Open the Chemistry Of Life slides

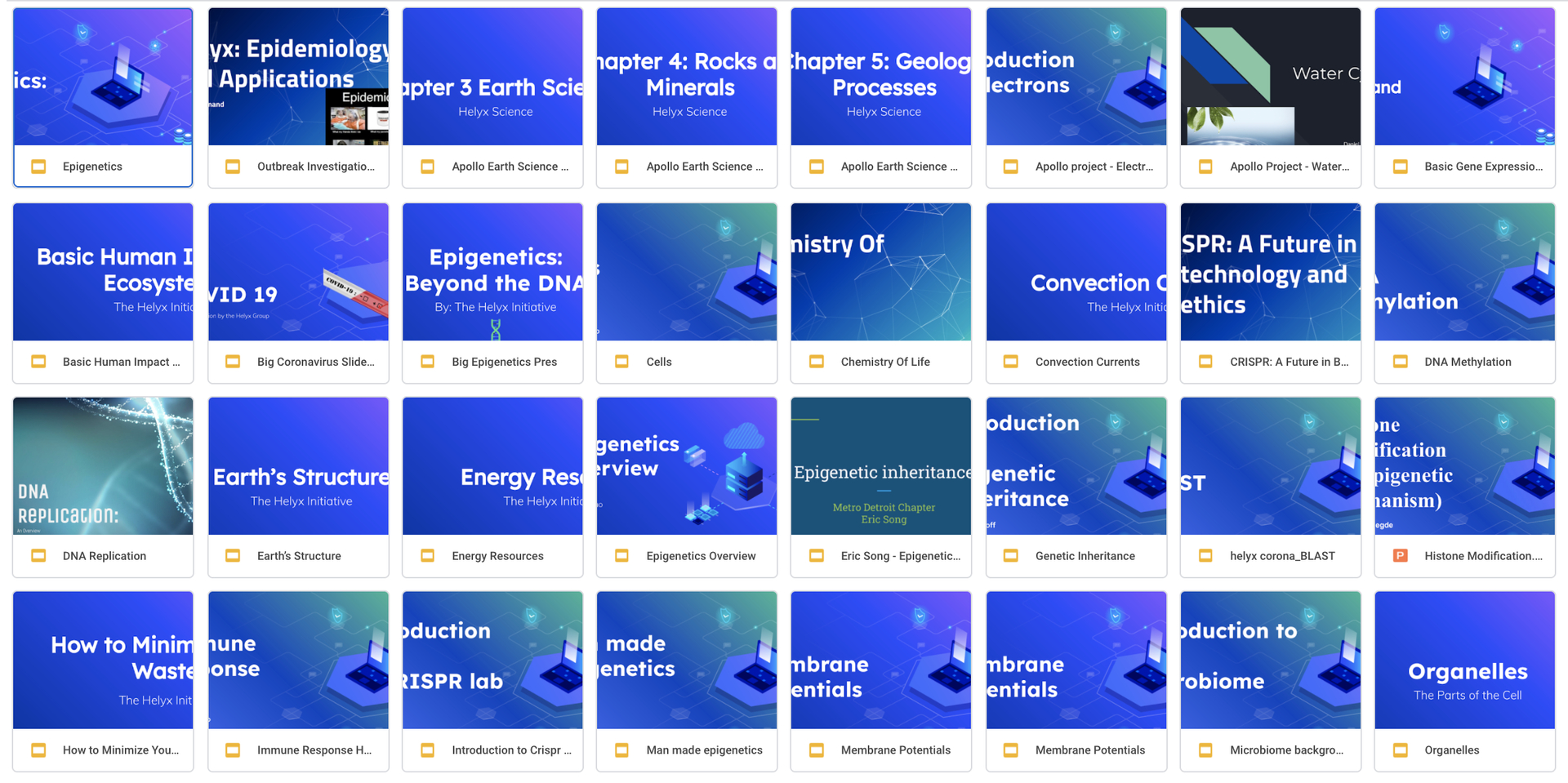coord(881,291)
